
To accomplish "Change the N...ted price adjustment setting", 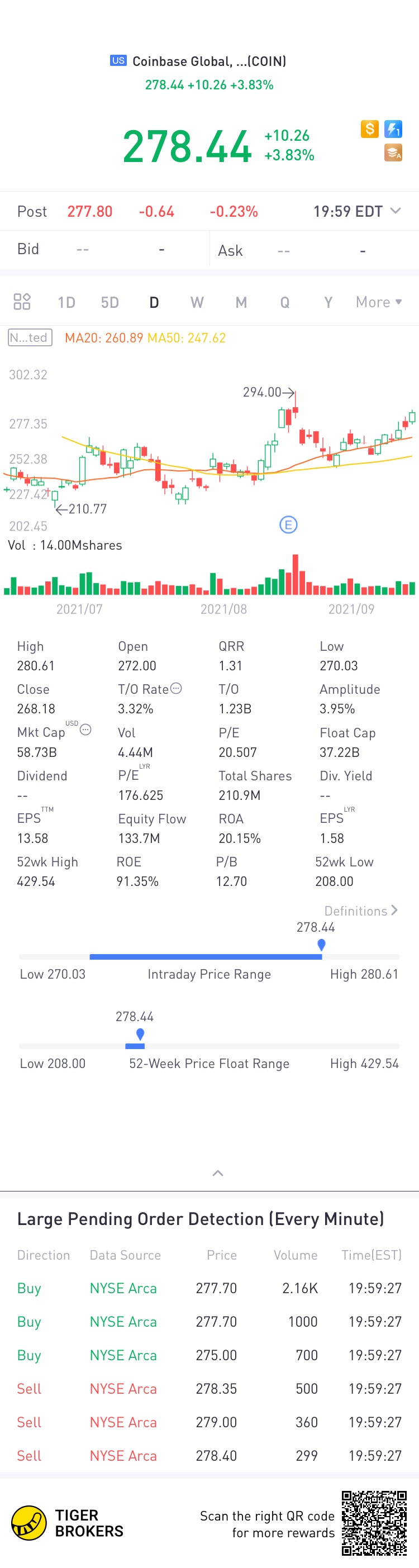I will (x=30, y=338).
